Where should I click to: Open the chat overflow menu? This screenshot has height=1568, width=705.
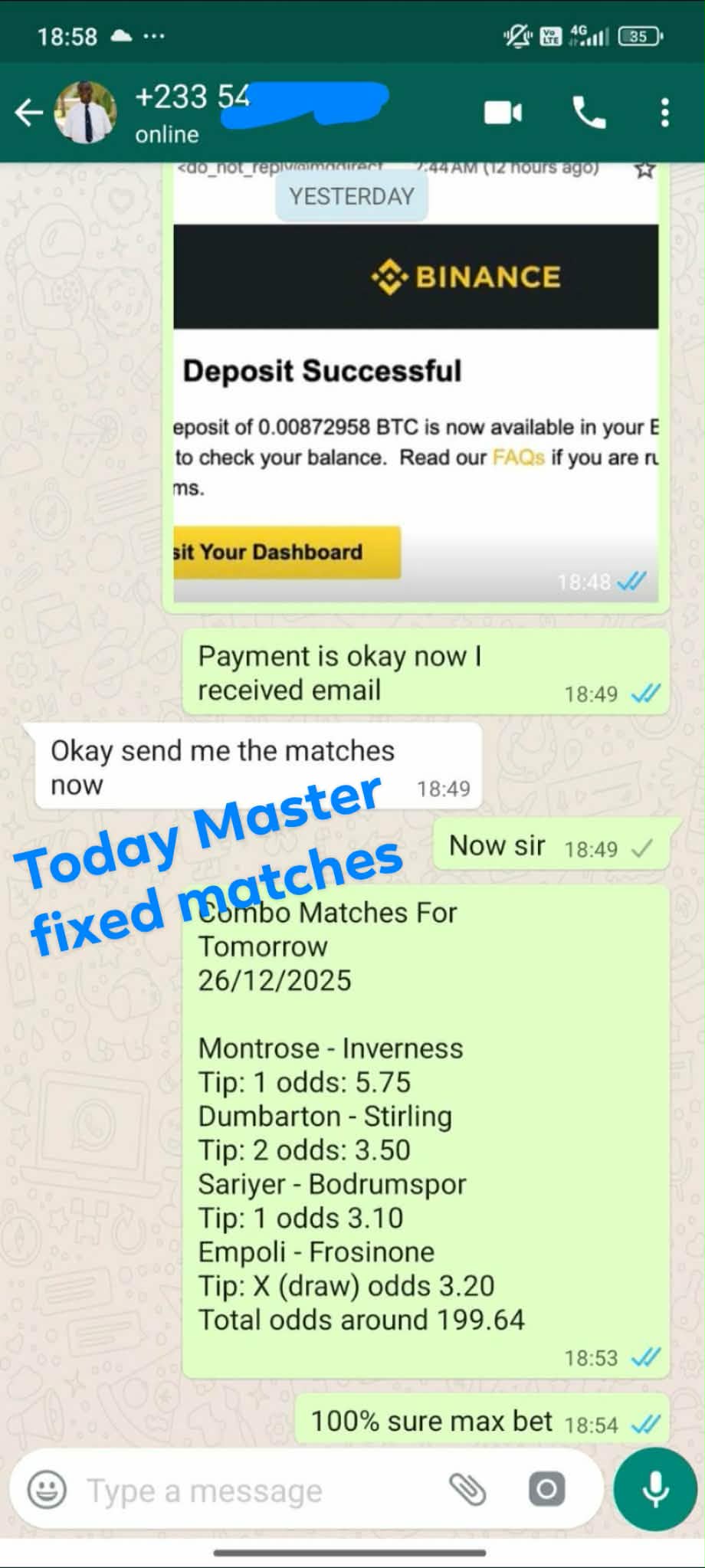coord(664,113)
